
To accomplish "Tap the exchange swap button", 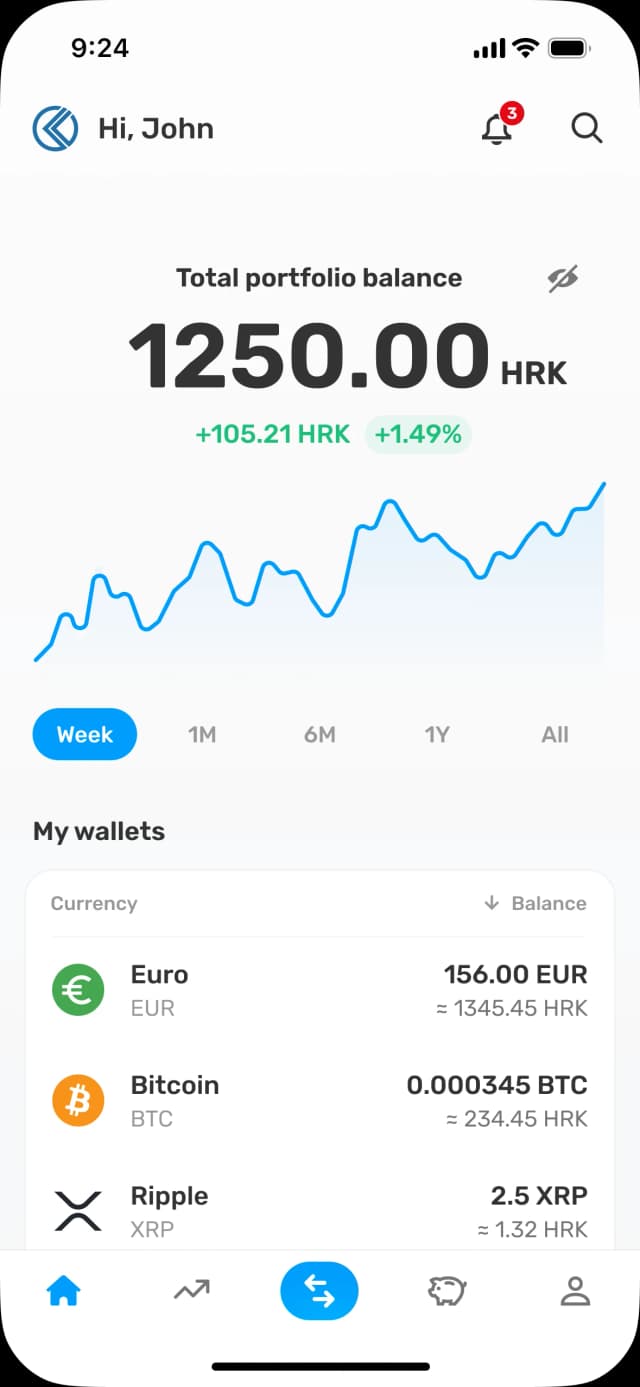I will point(319,1292).
